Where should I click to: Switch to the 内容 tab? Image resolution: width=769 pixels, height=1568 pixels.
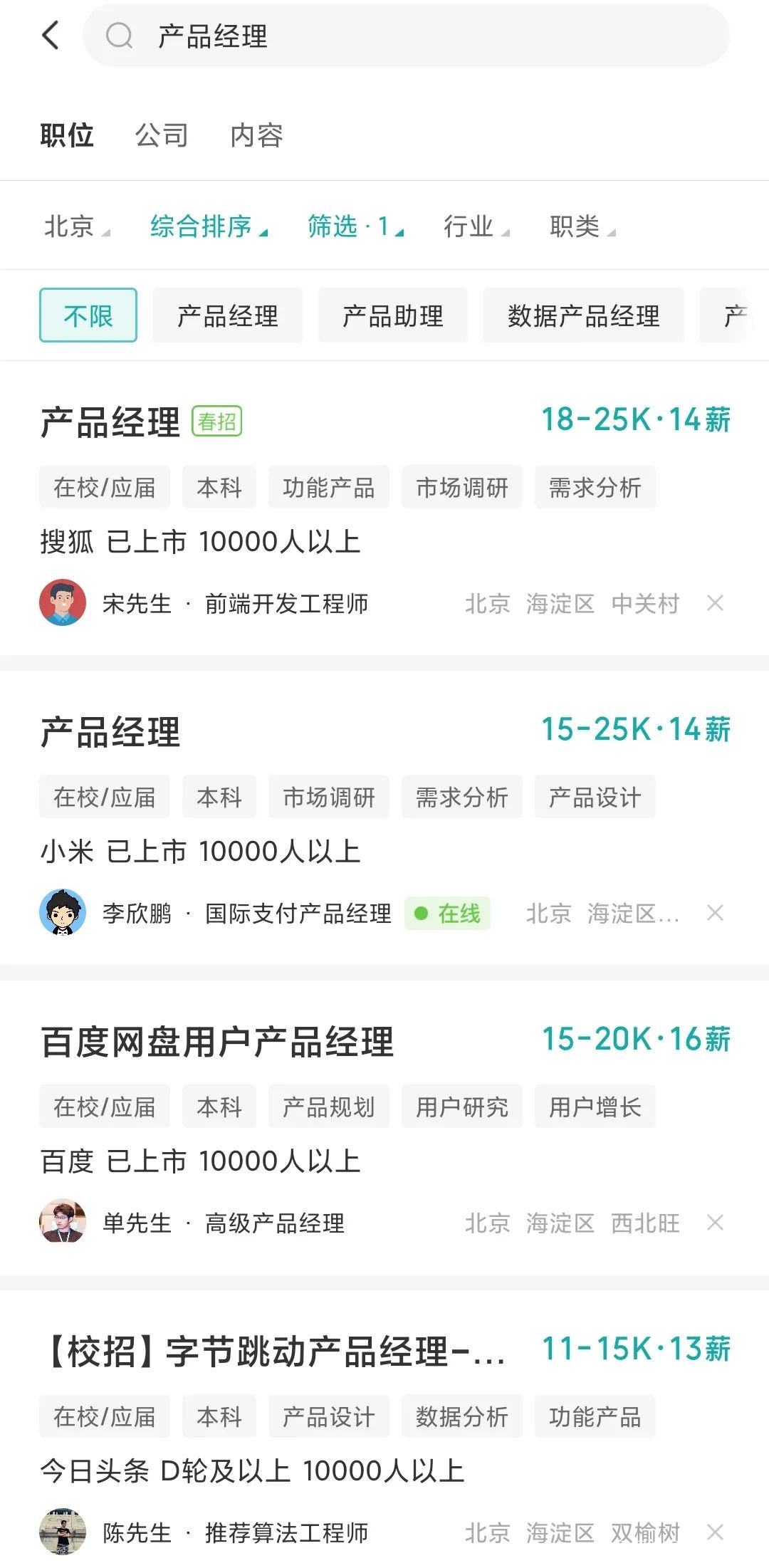(256, 135)
